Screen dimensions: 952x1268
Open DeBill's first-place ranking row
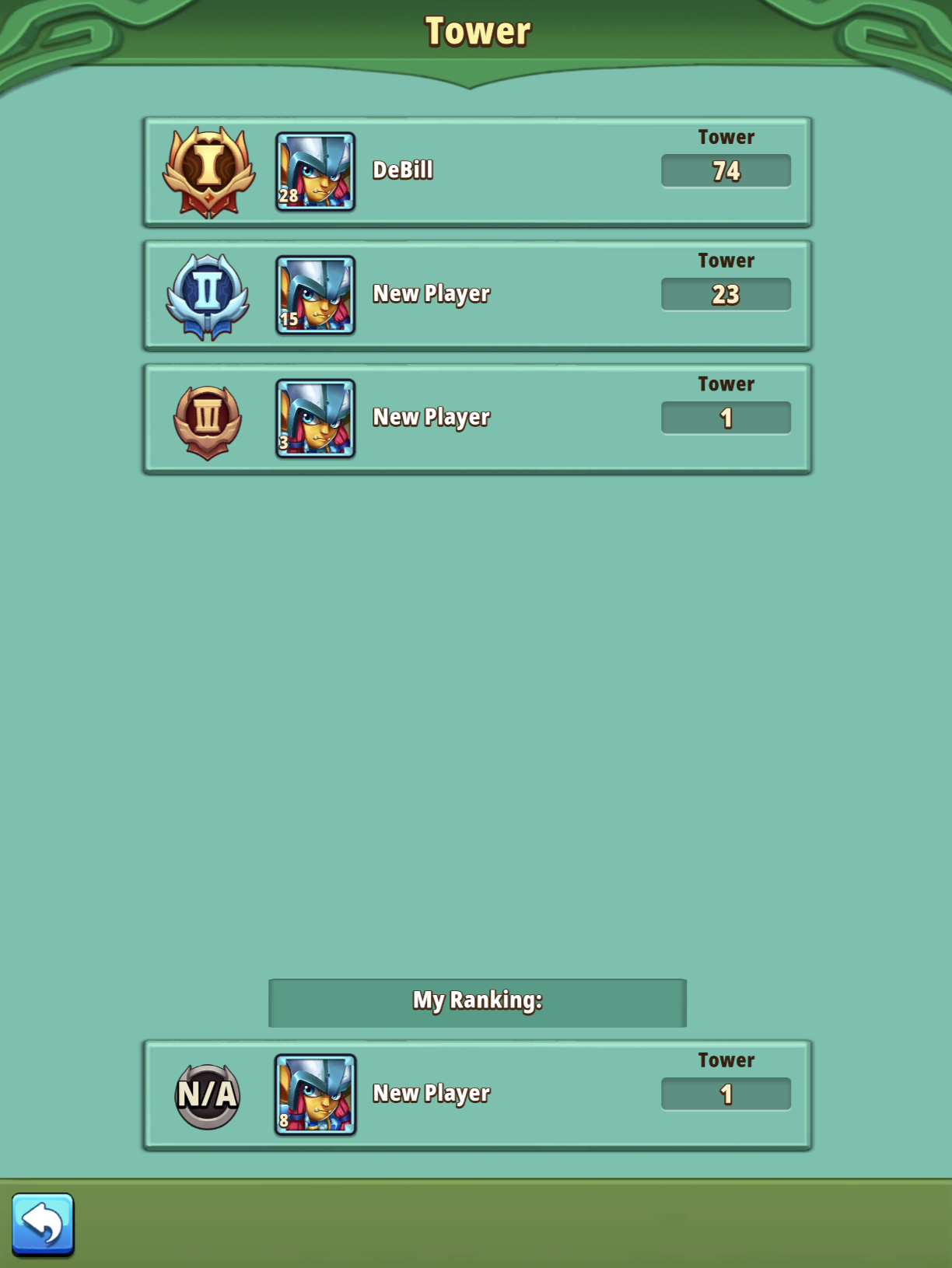(x=477, y=172)
